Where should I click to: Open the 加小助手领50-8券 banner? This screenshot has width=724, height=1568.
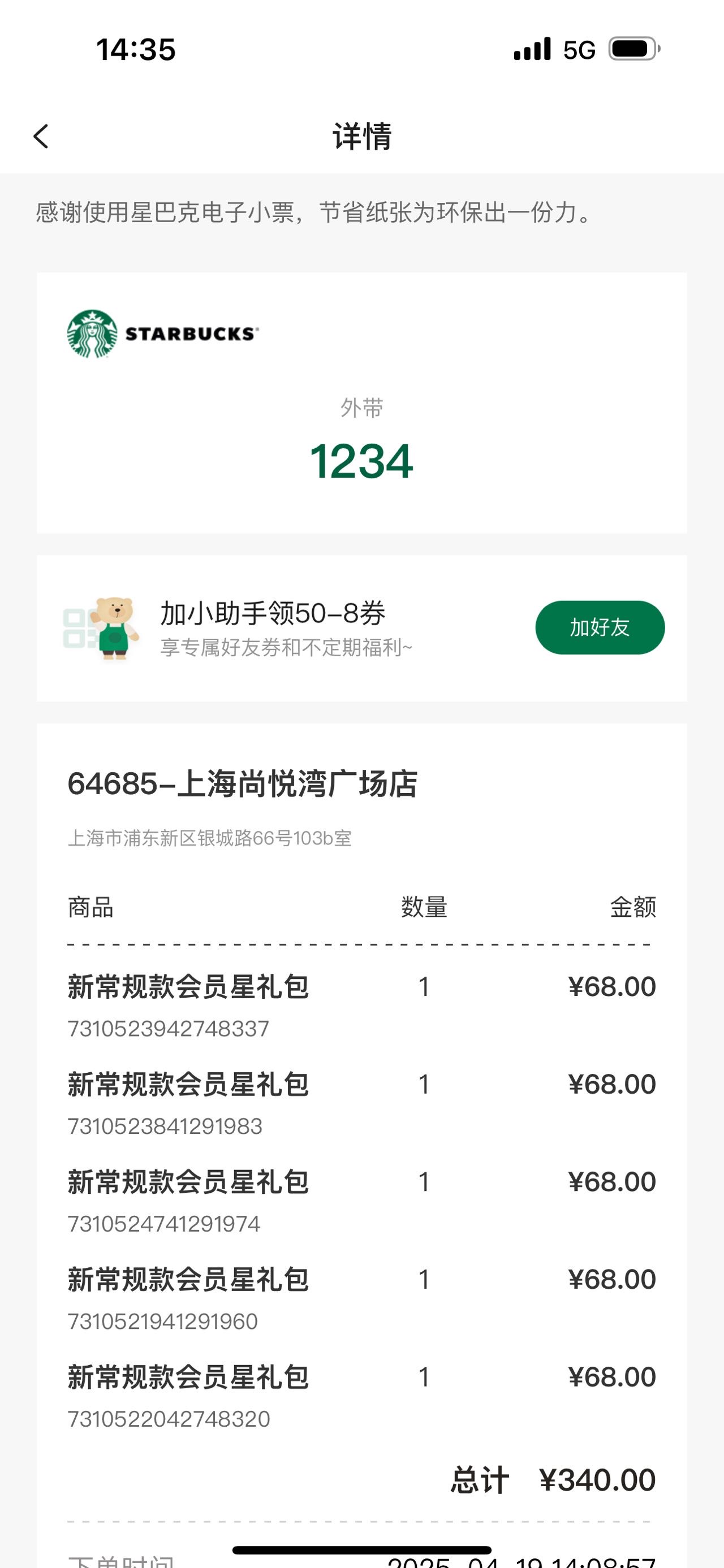pyautogui.click(x=361, y=628)
